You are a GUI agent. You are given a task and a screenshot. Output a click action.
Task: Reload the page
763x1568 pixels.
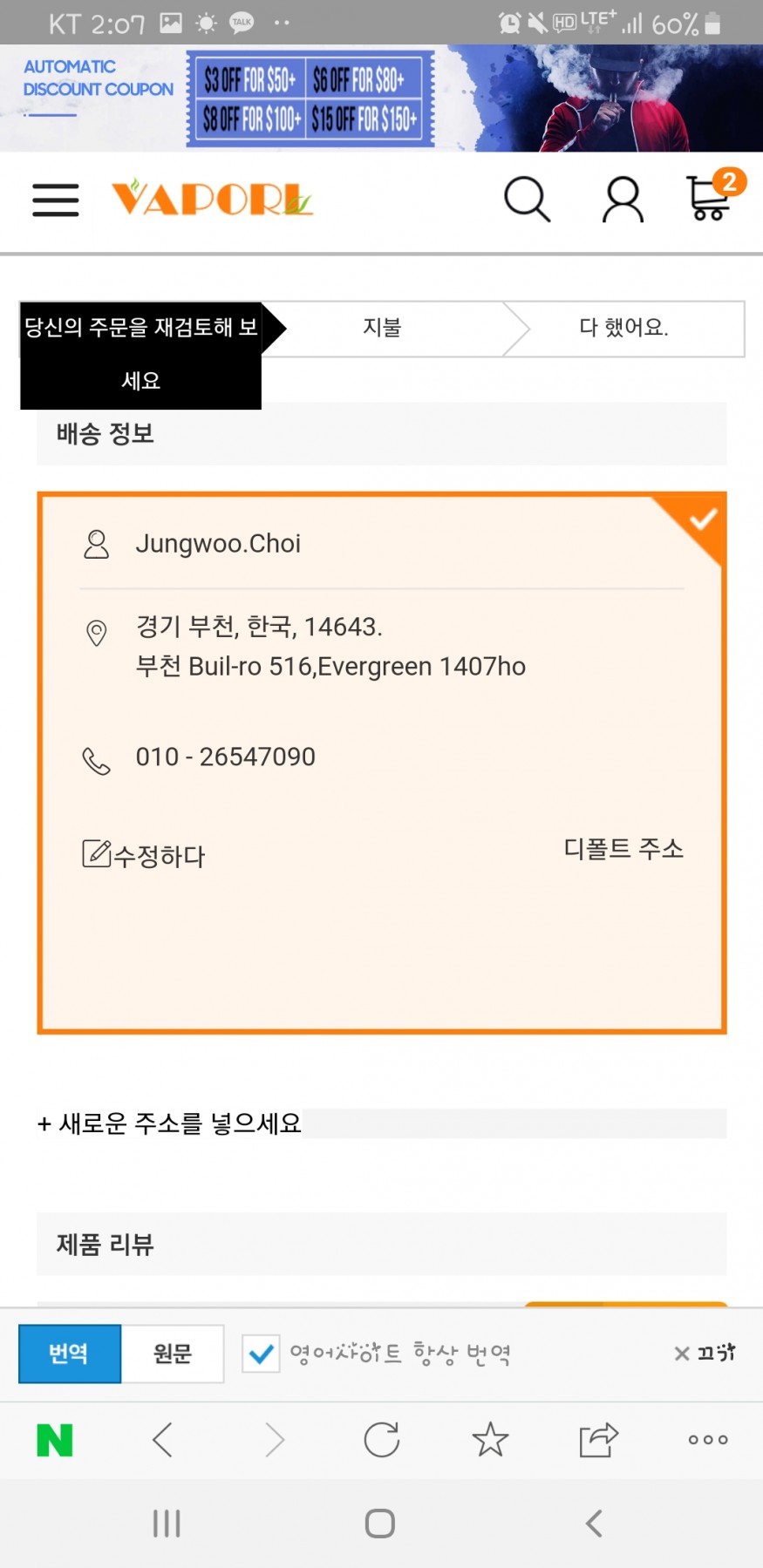point(382,1440)
